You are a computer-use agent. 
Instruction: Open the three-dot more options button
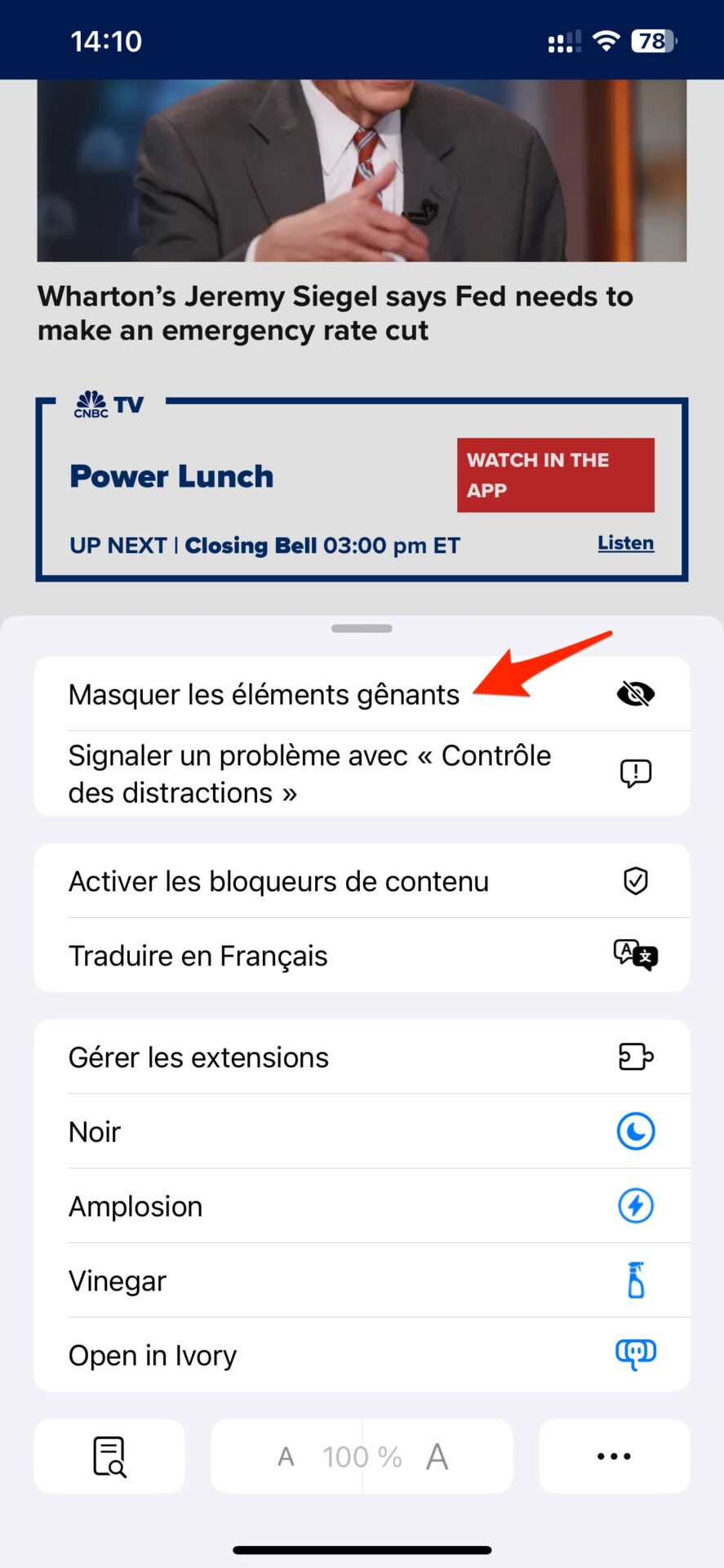(x=614, y=1456)
